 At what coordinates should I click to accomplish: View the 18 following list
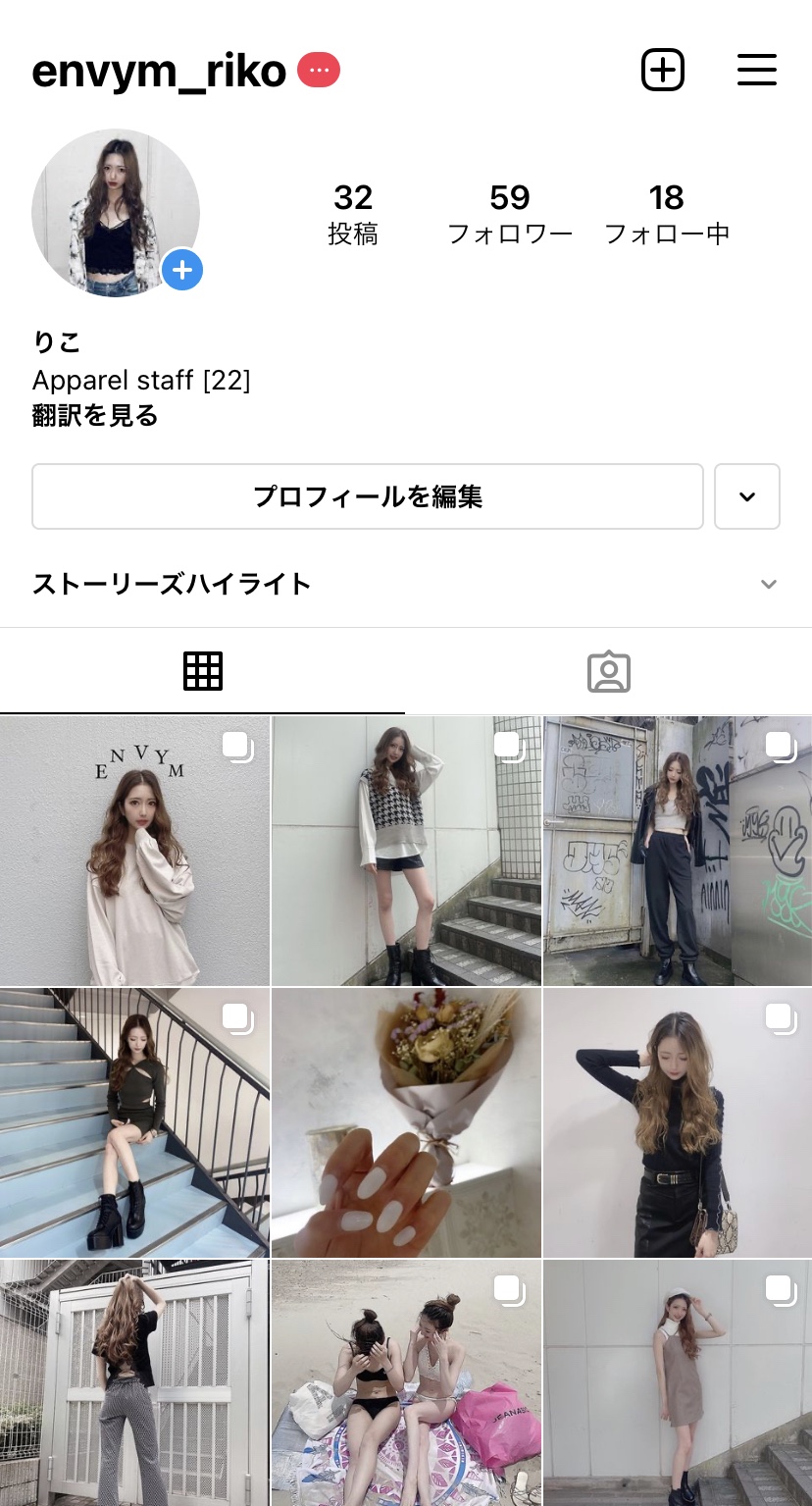667,213
